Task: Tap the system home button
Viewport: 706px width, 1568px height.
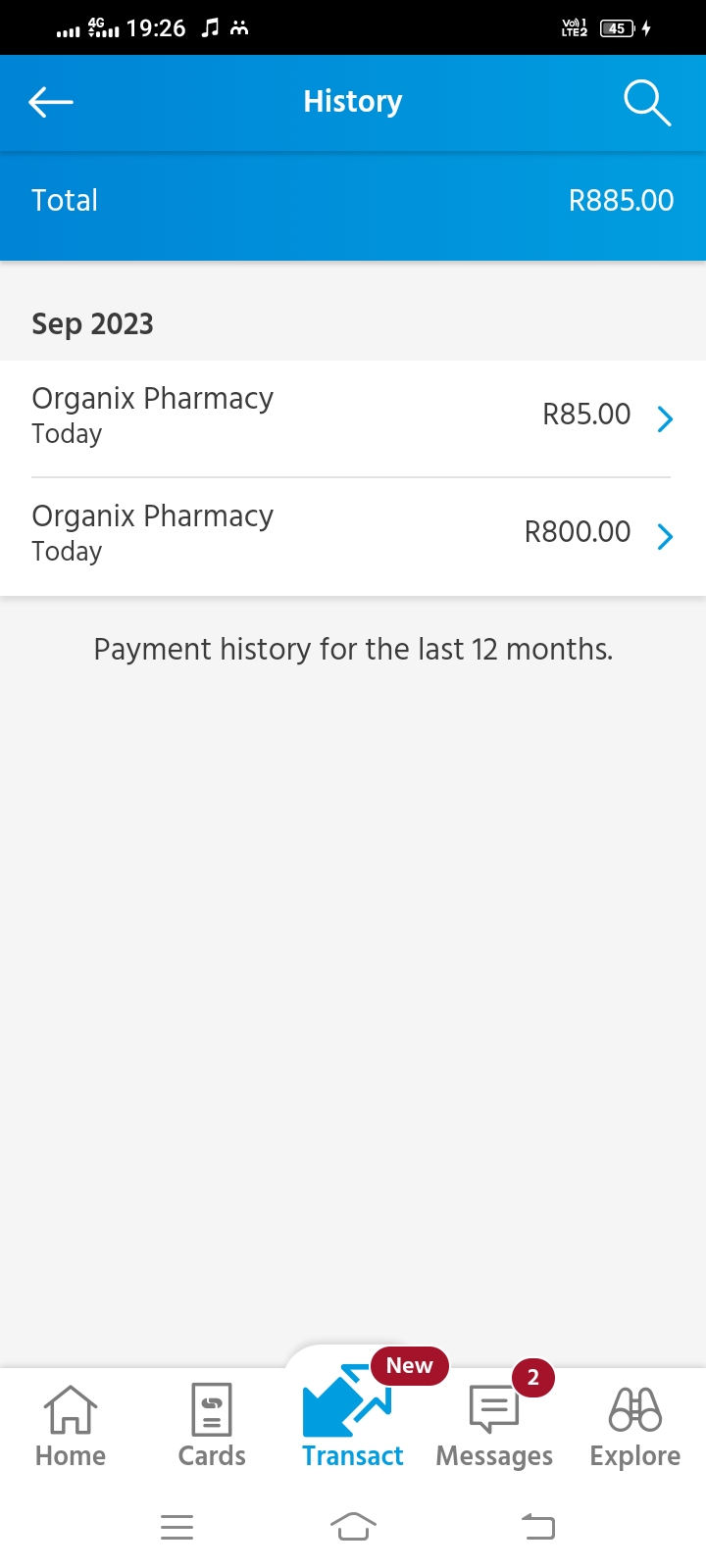Action: (x=353, y=1526)
